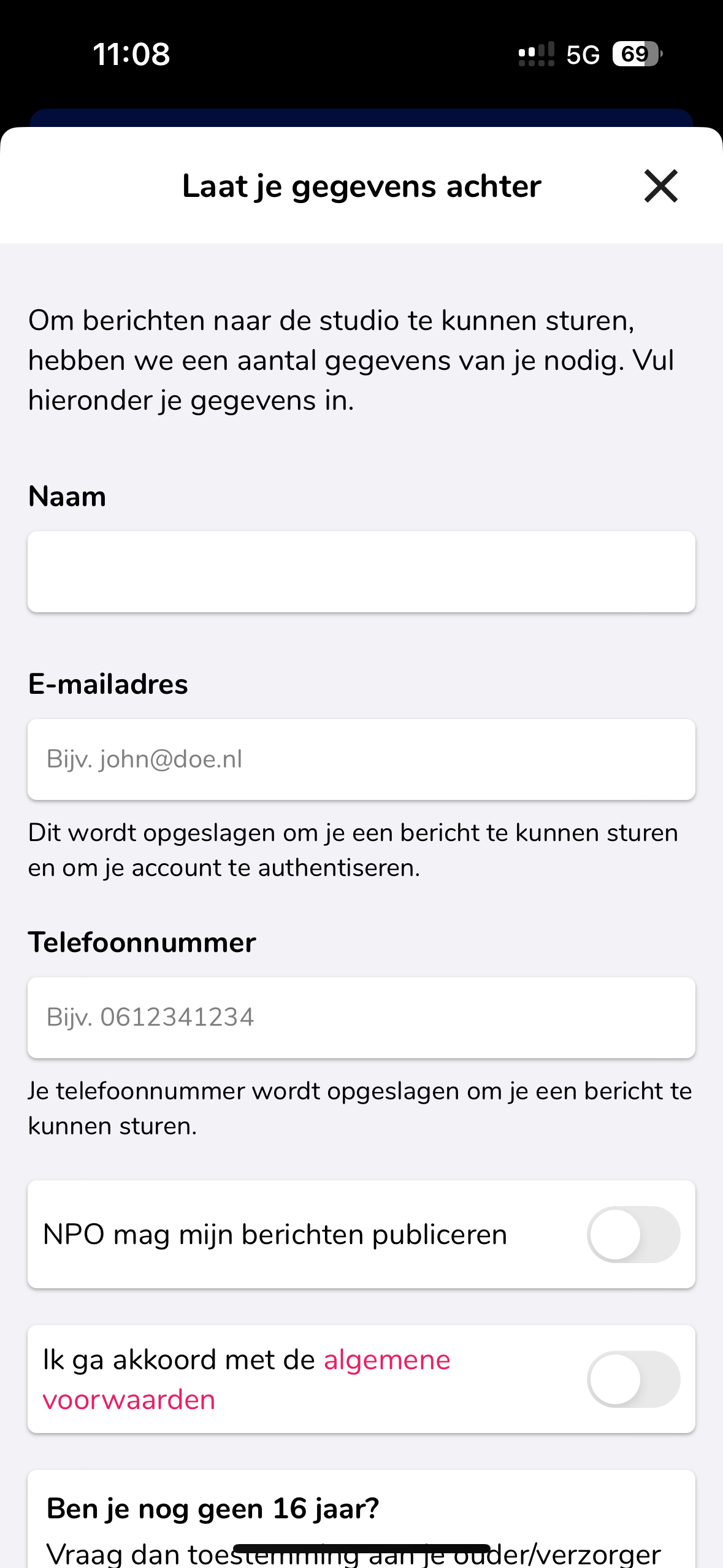Close the Laat je gegevens achter sheet
Screen dimensions: 723x1568
click(x=660, y=186)
